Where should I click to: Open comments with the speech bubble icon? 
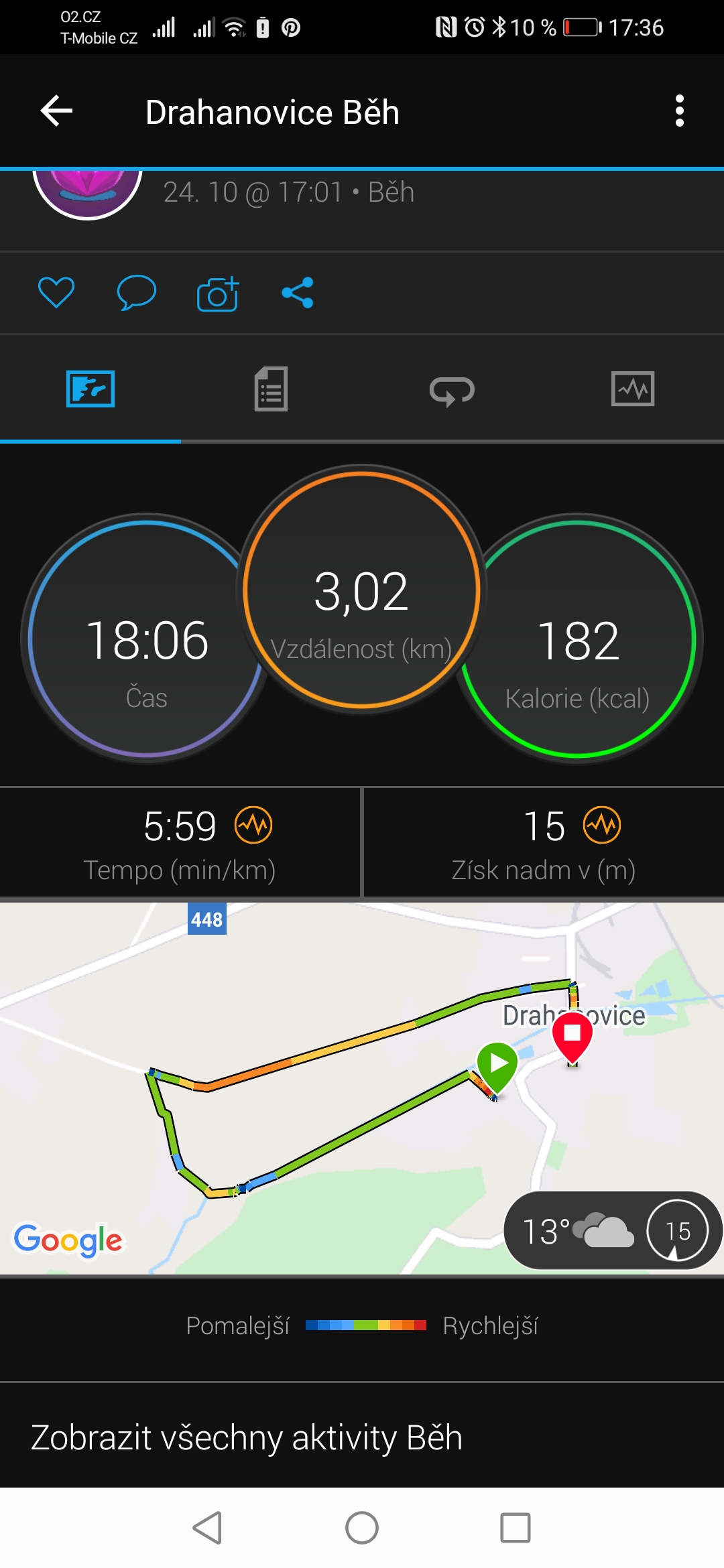136,293
